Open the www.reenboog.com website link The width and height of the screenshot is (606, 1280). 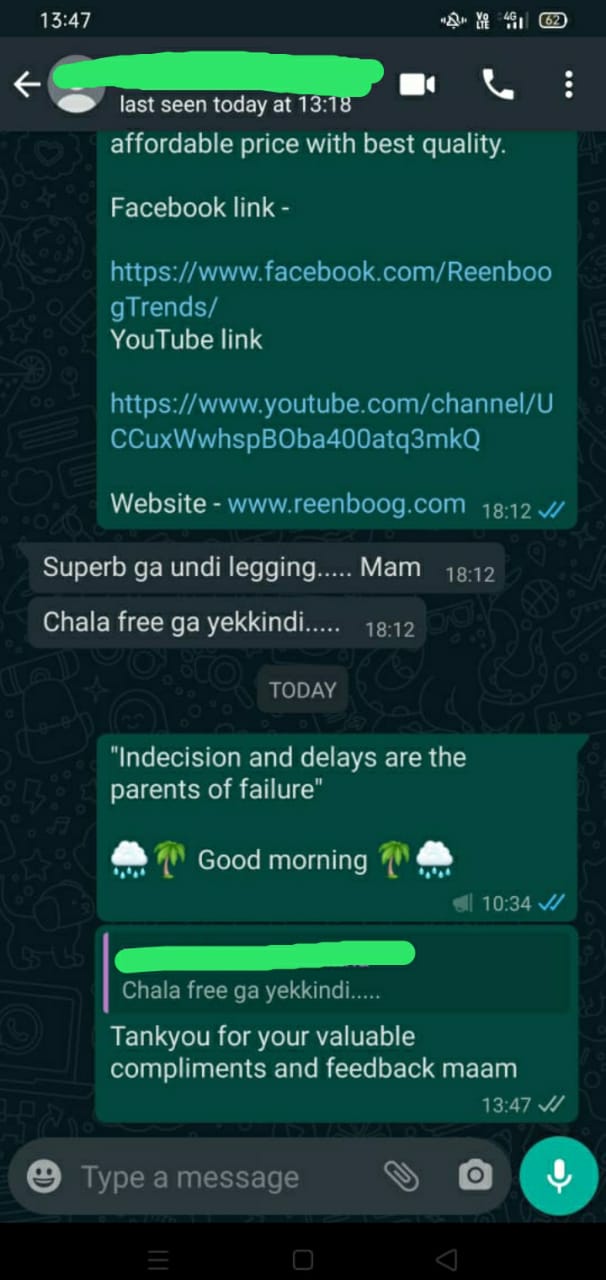click(346, 504)
